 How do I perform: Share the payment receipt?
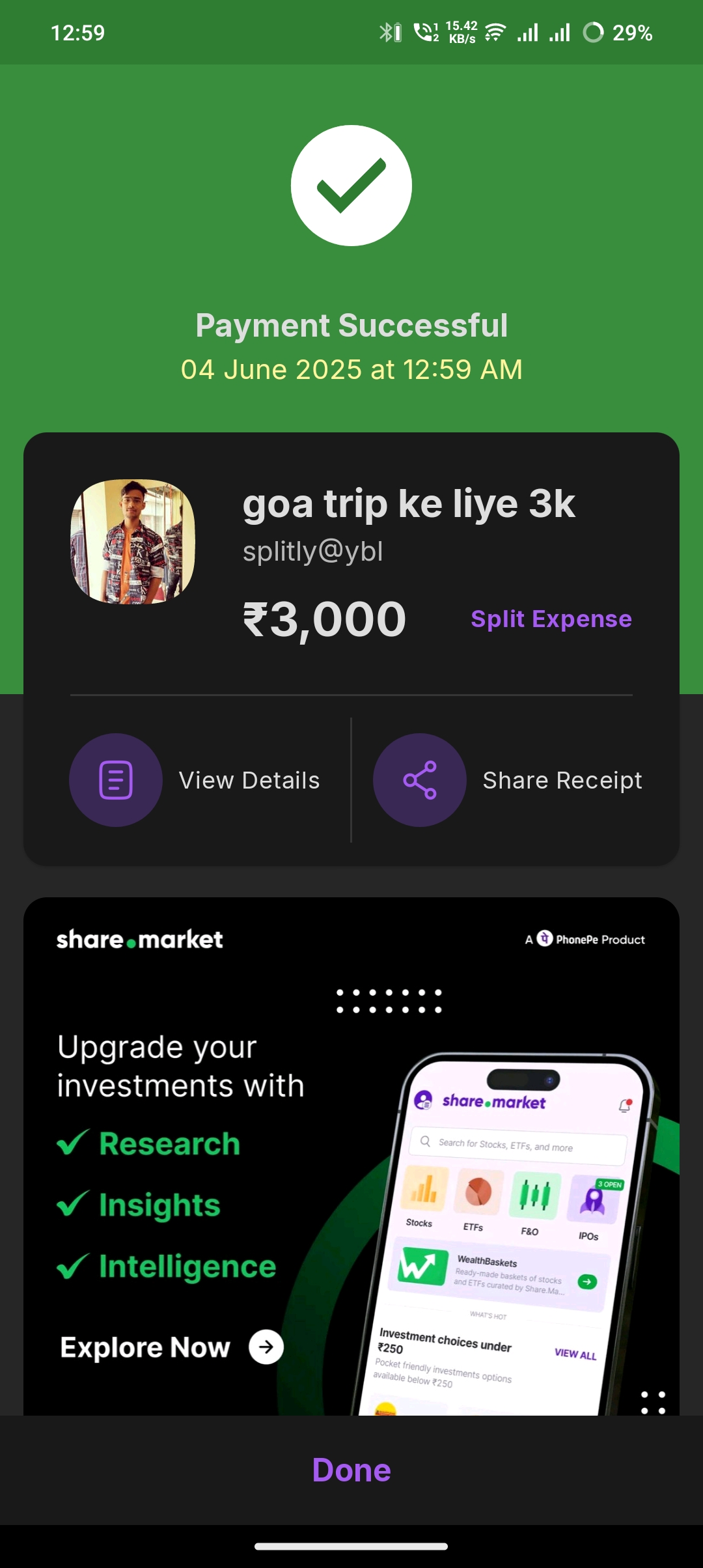click(x=508, y=780)
